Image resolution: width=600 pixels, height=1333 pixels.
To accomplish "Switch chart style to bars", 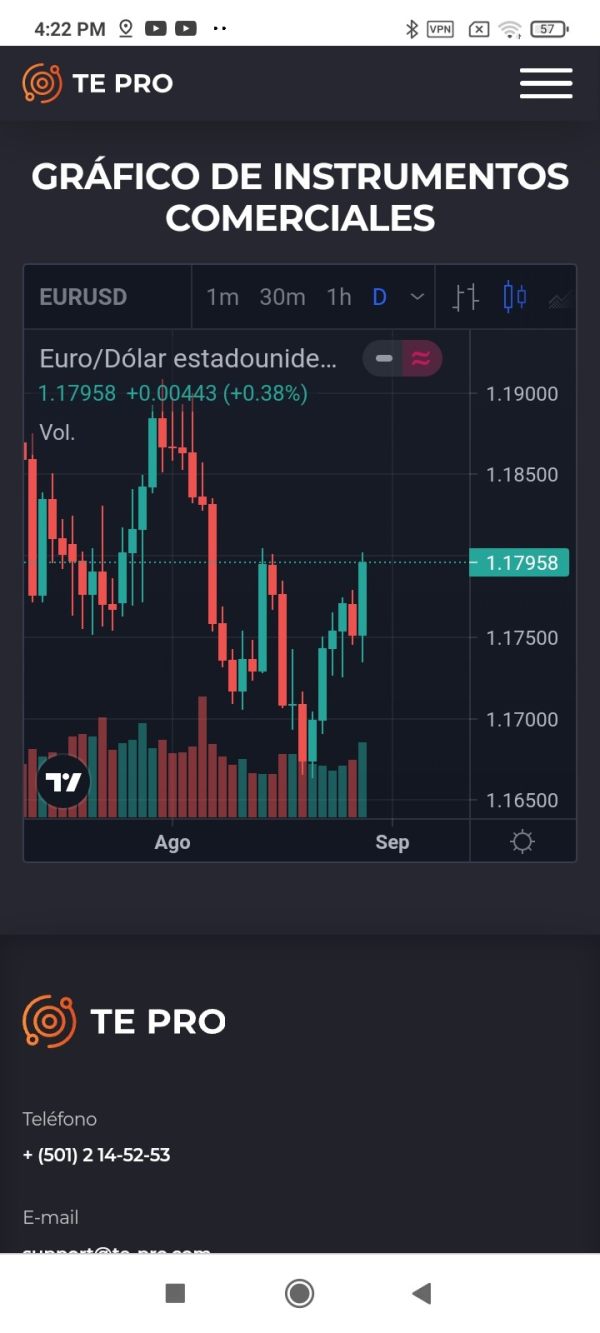I will 465,297.
